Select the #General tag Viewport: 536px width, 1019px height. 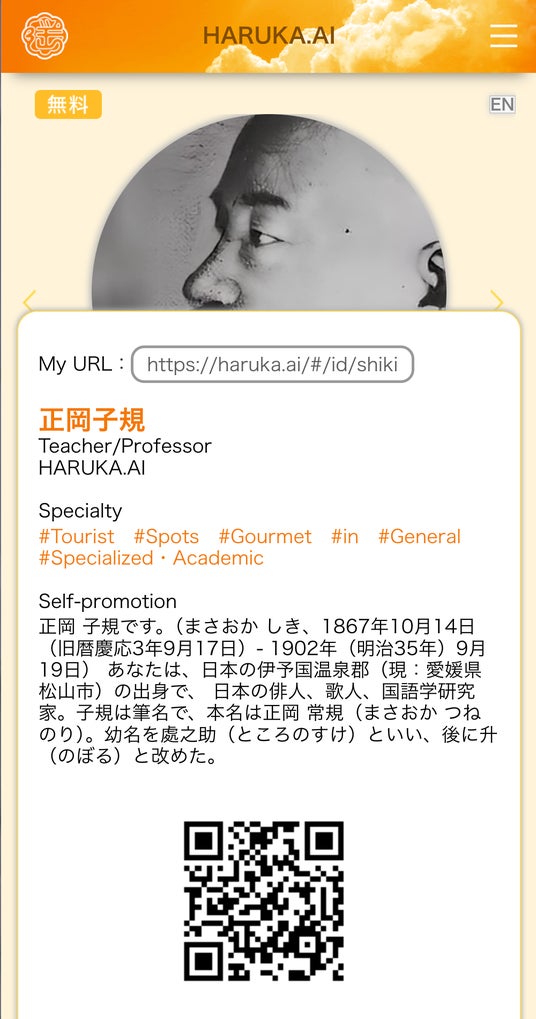[x=420, y=537]
